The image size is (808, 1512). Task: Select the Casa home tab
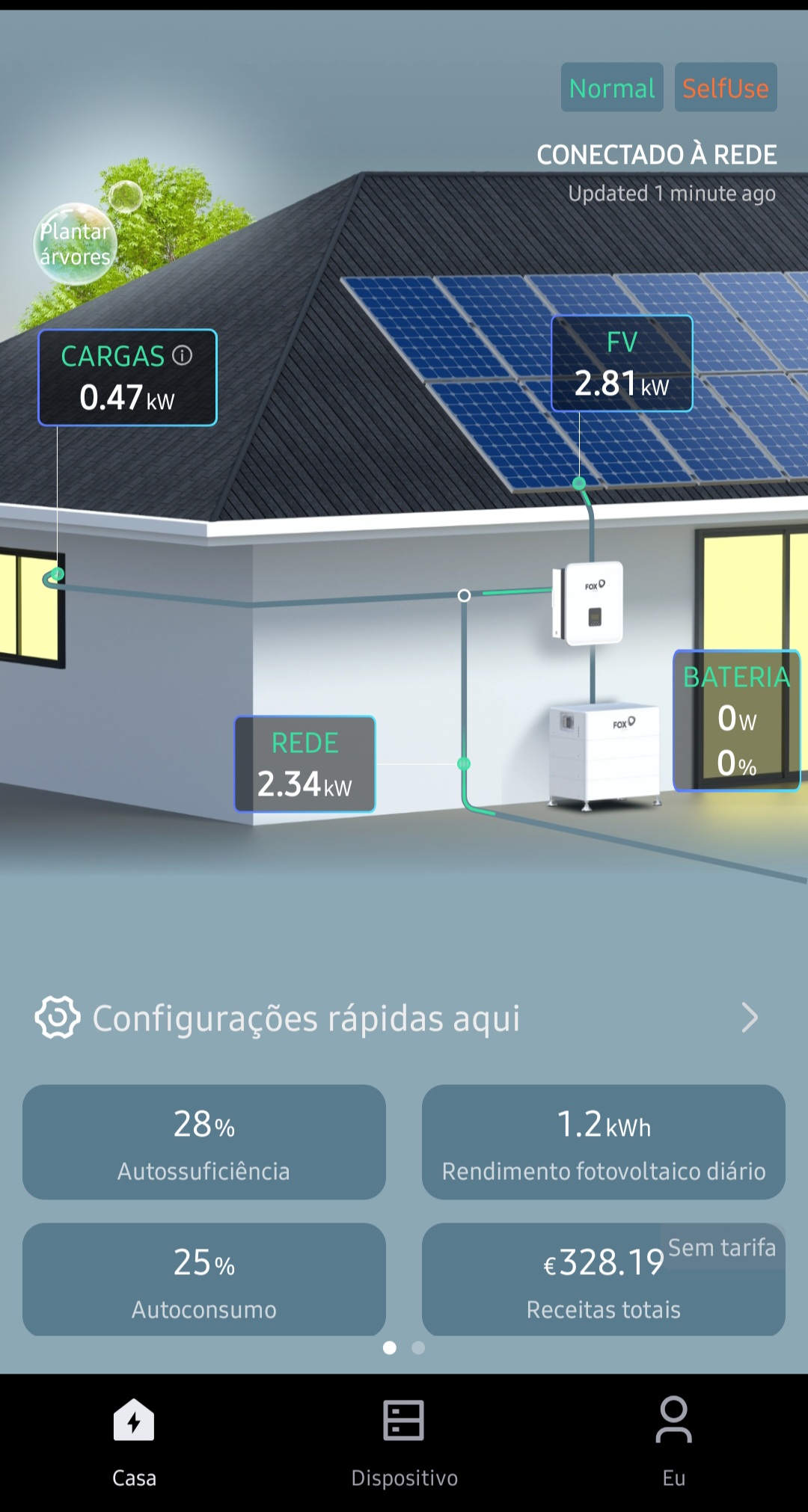[x=134, y=1441]
